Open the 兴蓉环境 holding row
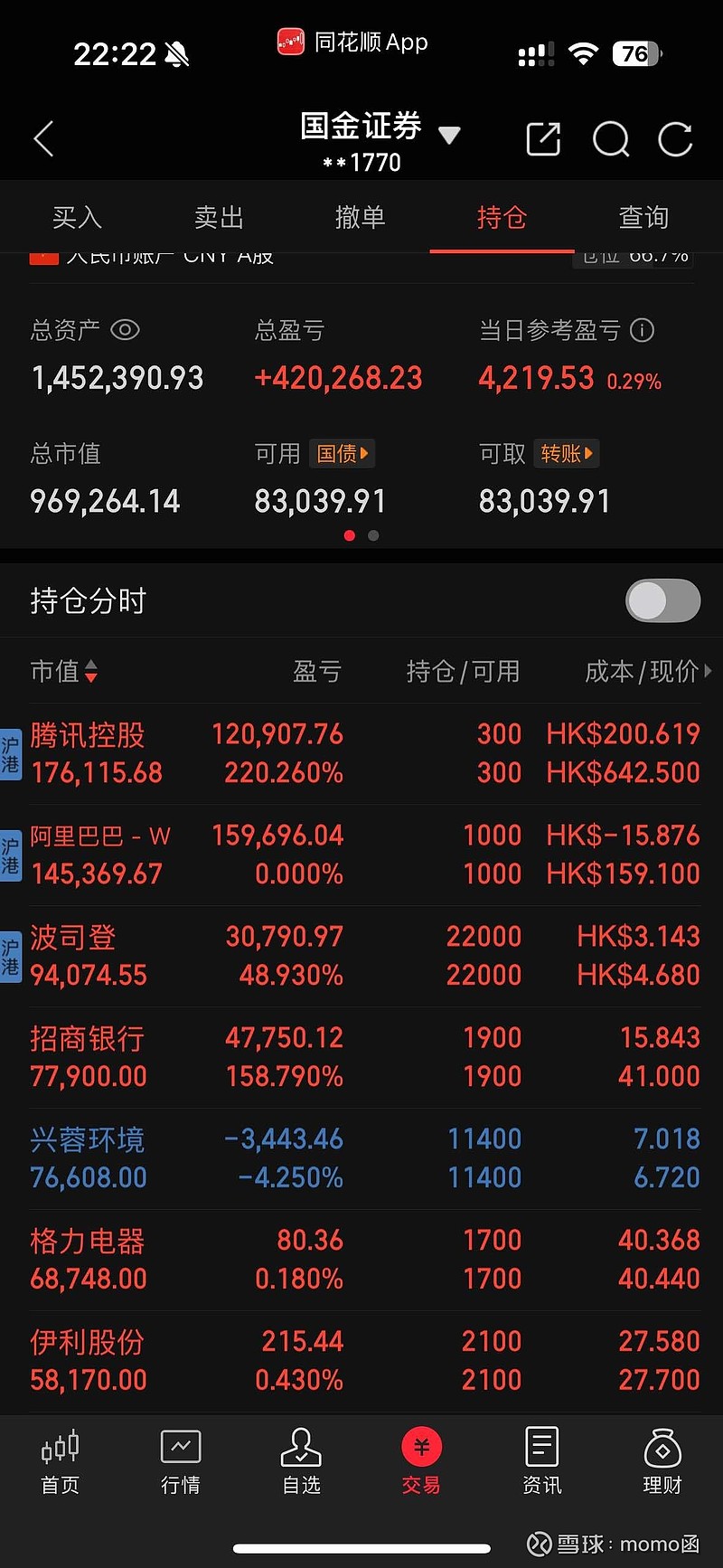The height and width of the screenshot is (1568, 723). pyautogui.click(x=361, y=1159)
